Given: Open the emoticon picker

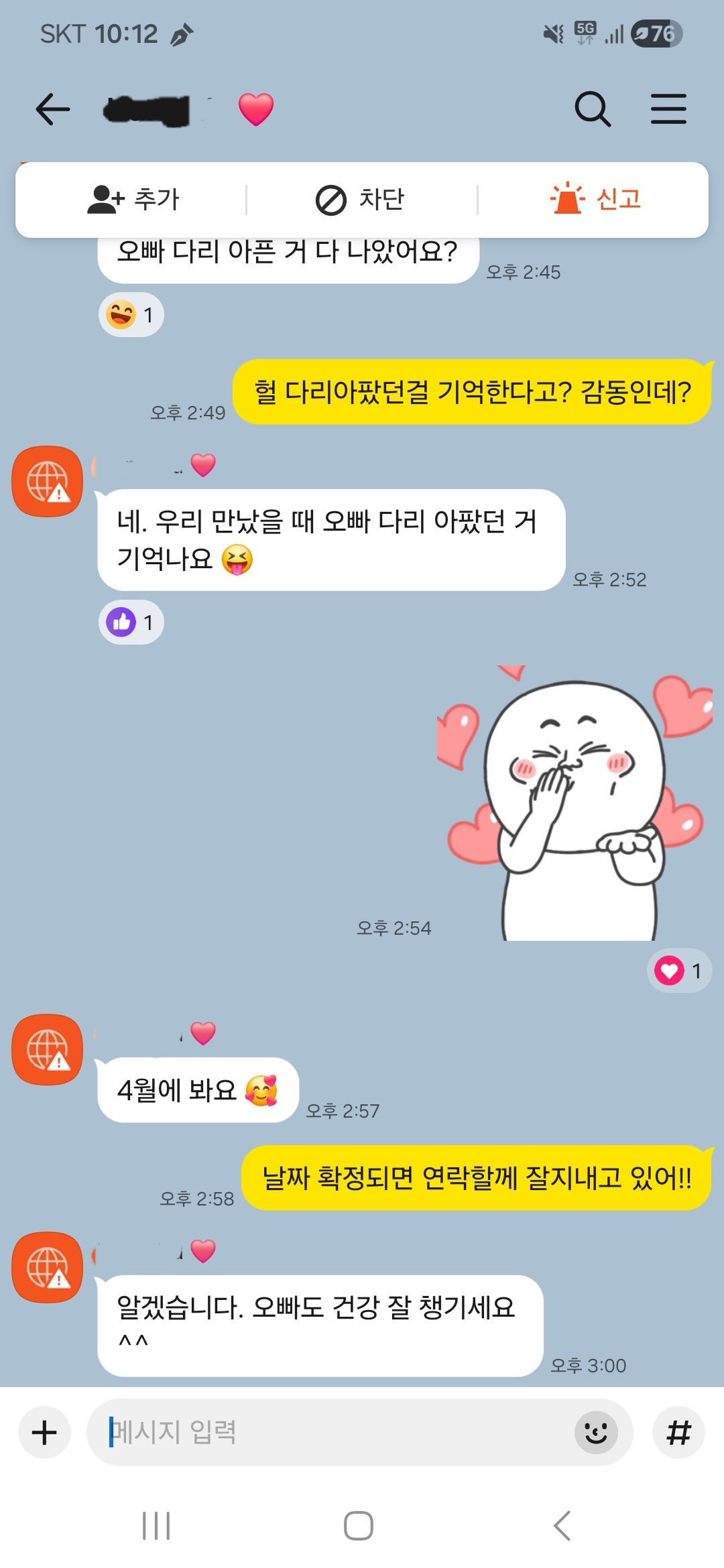Looking at the screenshot, I should coord(596,1433).
